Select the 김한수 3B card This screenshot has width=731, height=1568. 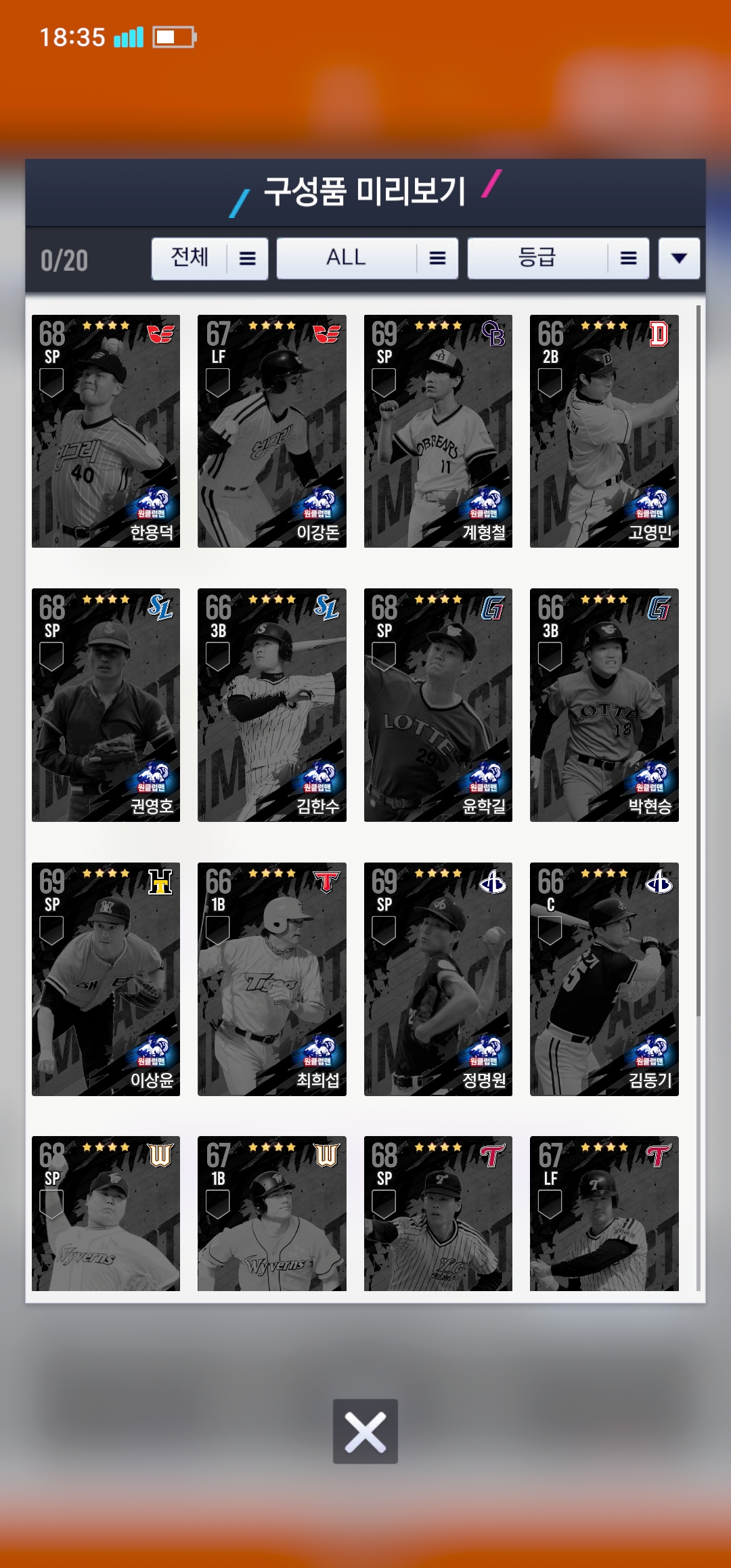[271, 705]
